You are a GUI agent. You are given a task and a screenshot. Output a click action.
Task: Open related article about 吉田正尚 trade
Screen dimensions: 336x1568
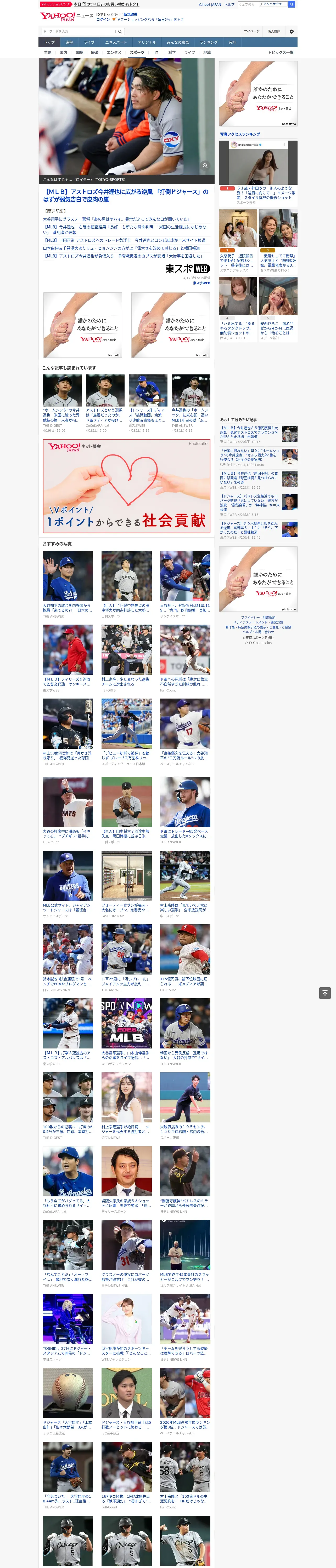(x=125, y=240)
